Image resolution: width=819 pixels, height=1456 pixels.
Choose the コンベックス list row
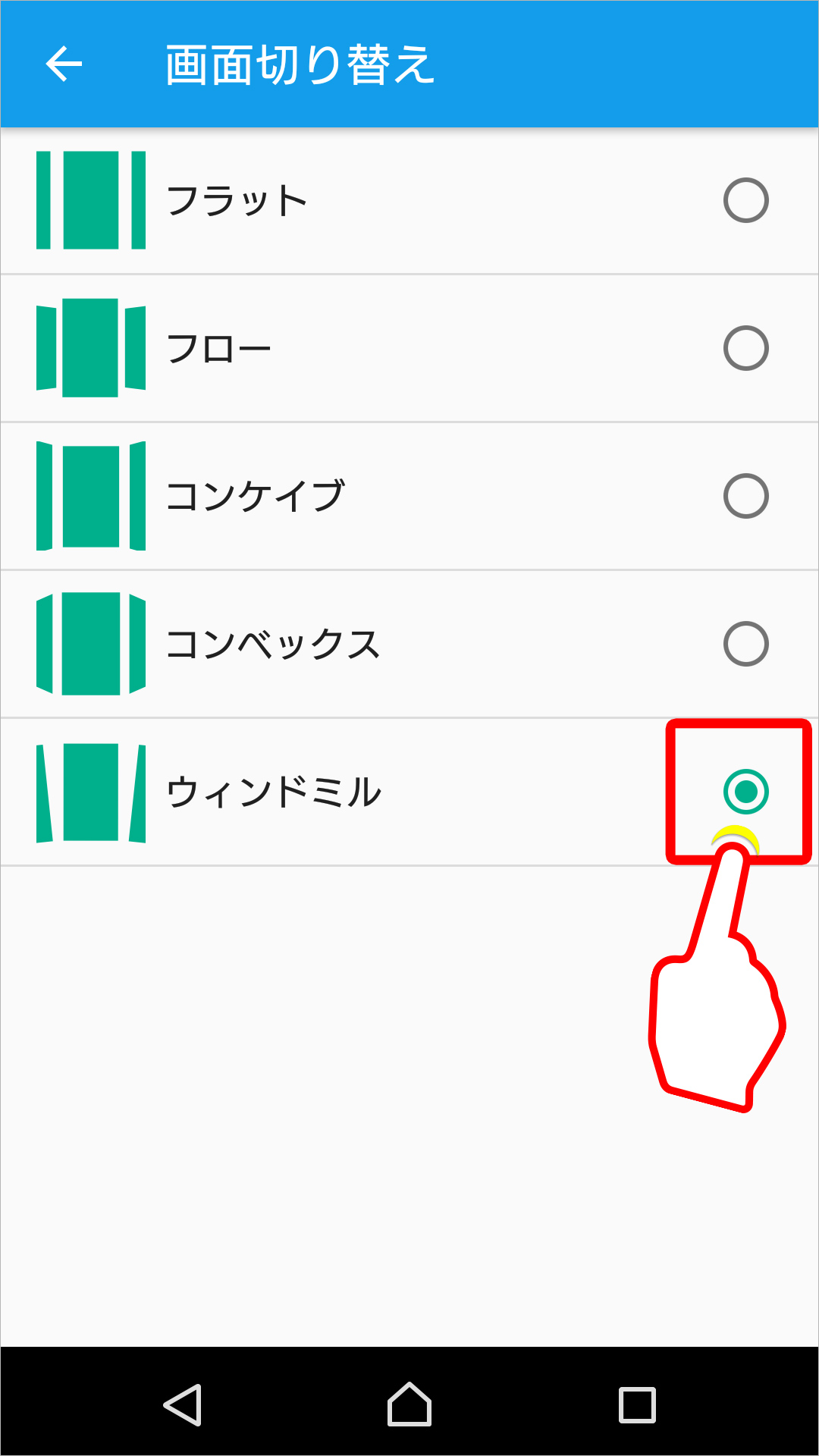[341, 643]
